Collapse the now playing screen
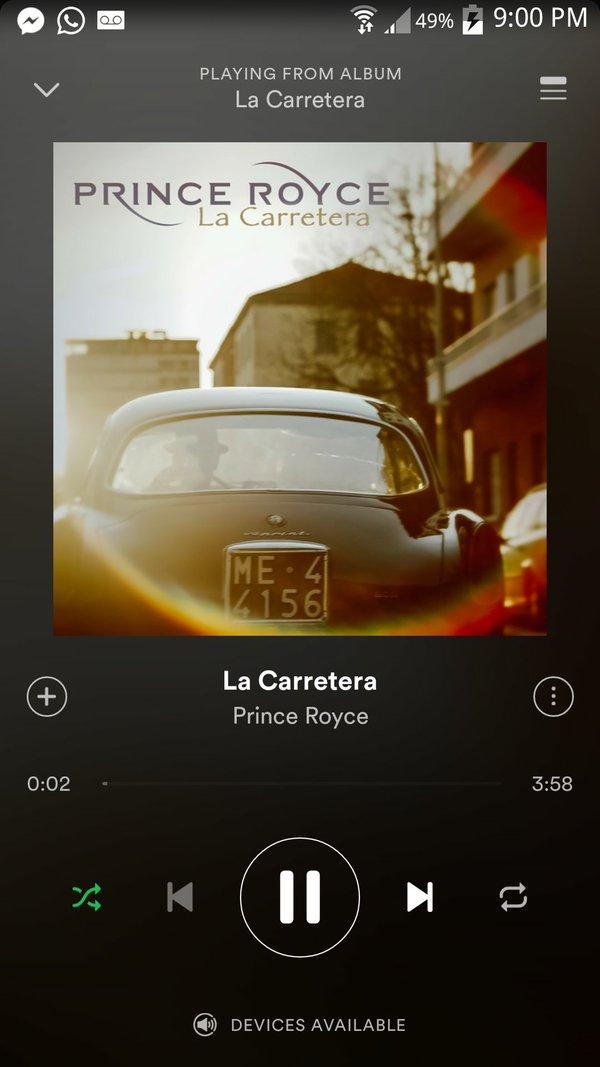The image size is (600, 1067). tap(46, 90)
